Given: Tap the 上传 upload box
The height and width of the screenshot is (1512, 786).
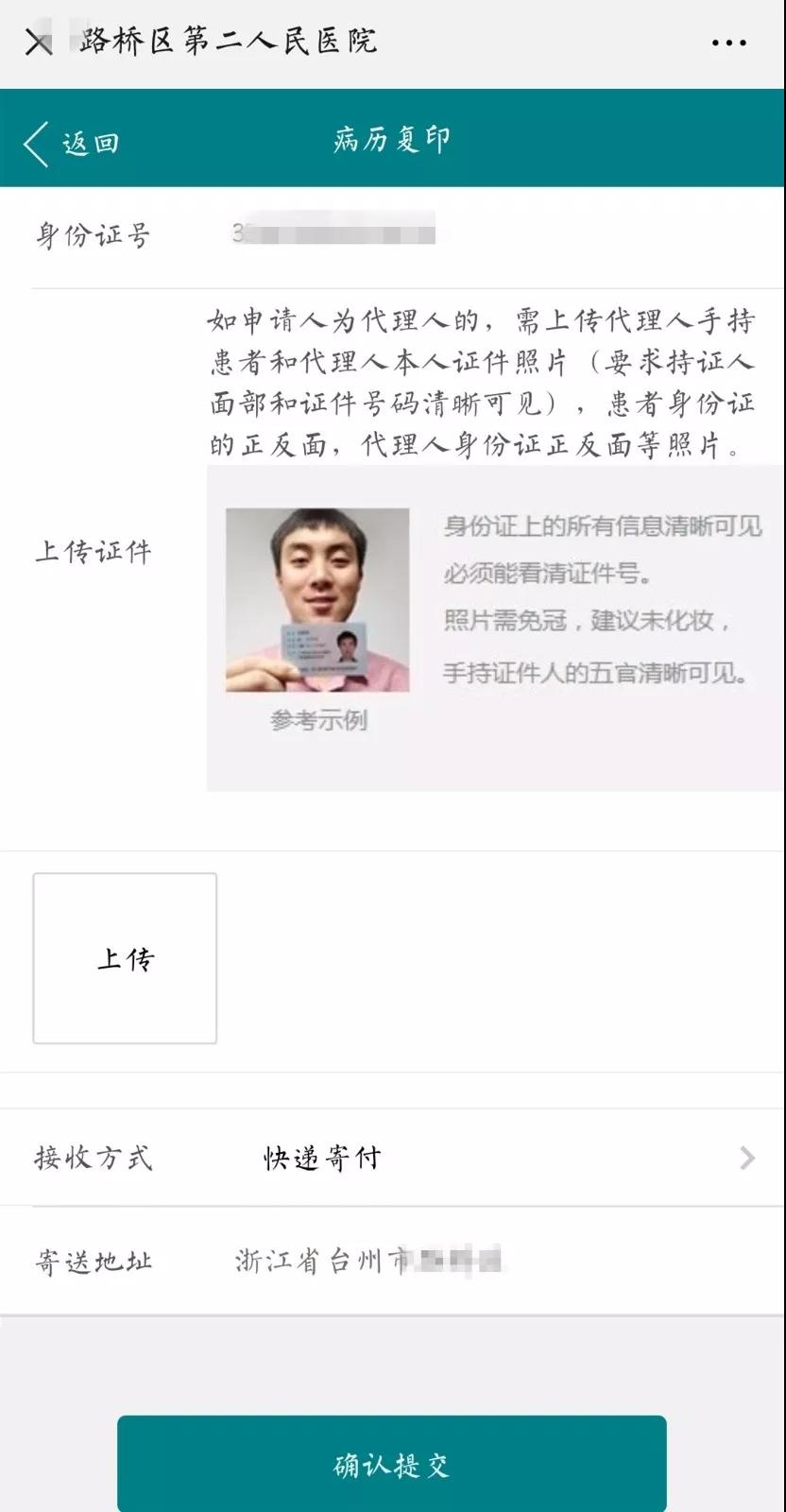Looking at the screenshot, I should [x=125, y=958].
